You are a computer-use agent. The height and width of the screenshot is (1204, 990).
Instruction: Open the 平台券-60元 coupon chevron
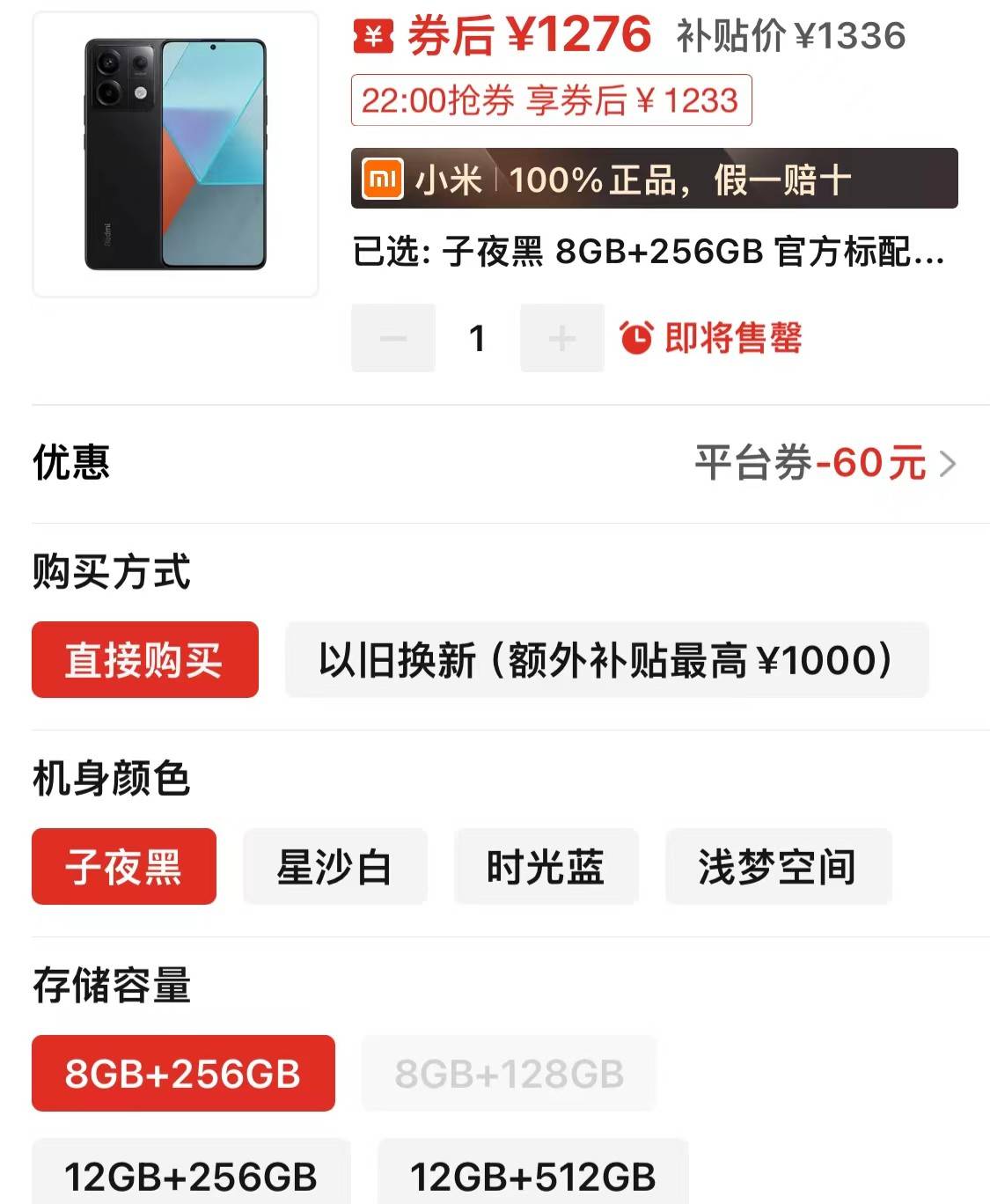point(946,464)
